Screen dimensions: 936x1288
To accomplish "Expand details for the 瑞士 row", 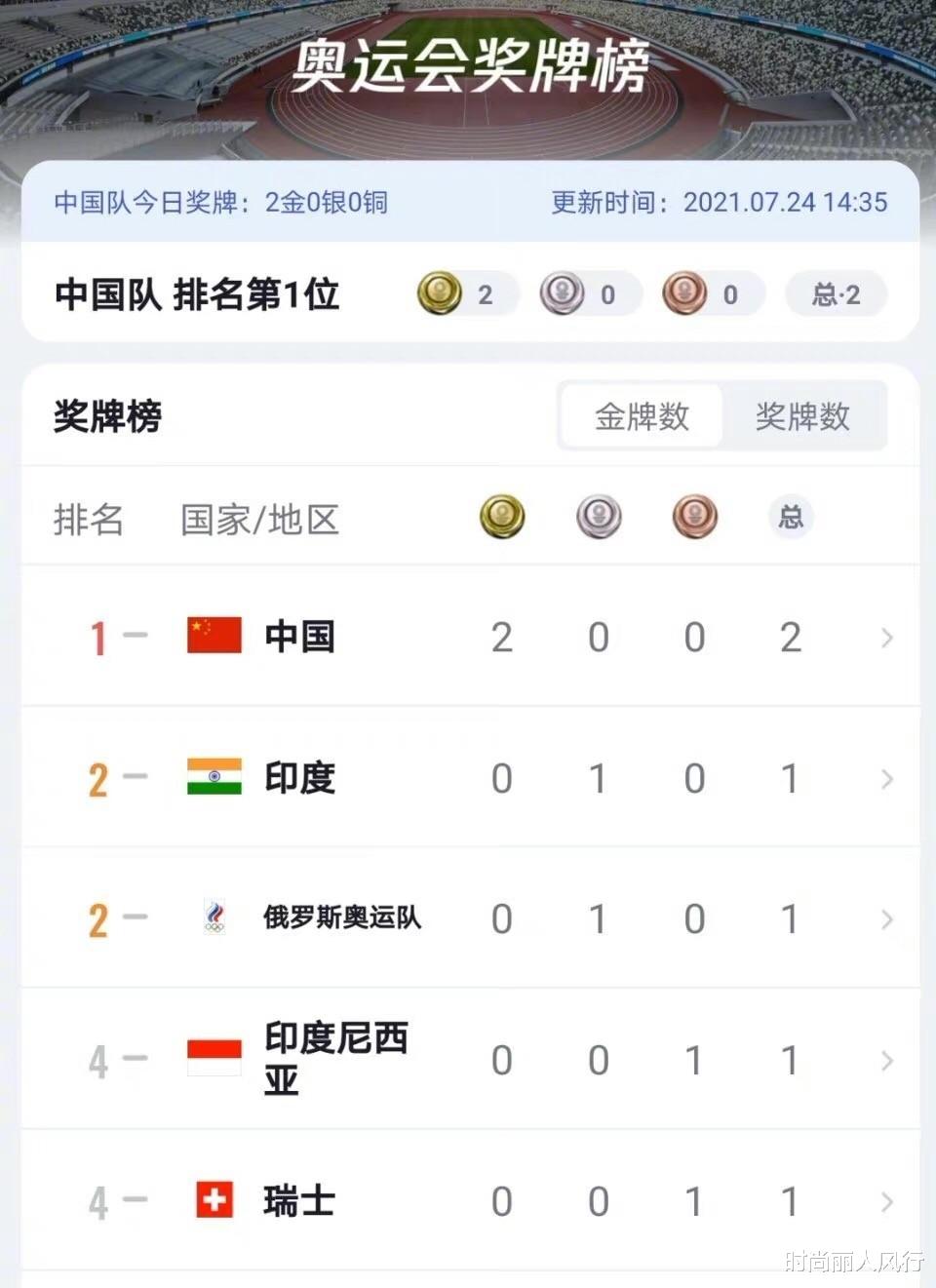I will click(x=886, y=1201).
